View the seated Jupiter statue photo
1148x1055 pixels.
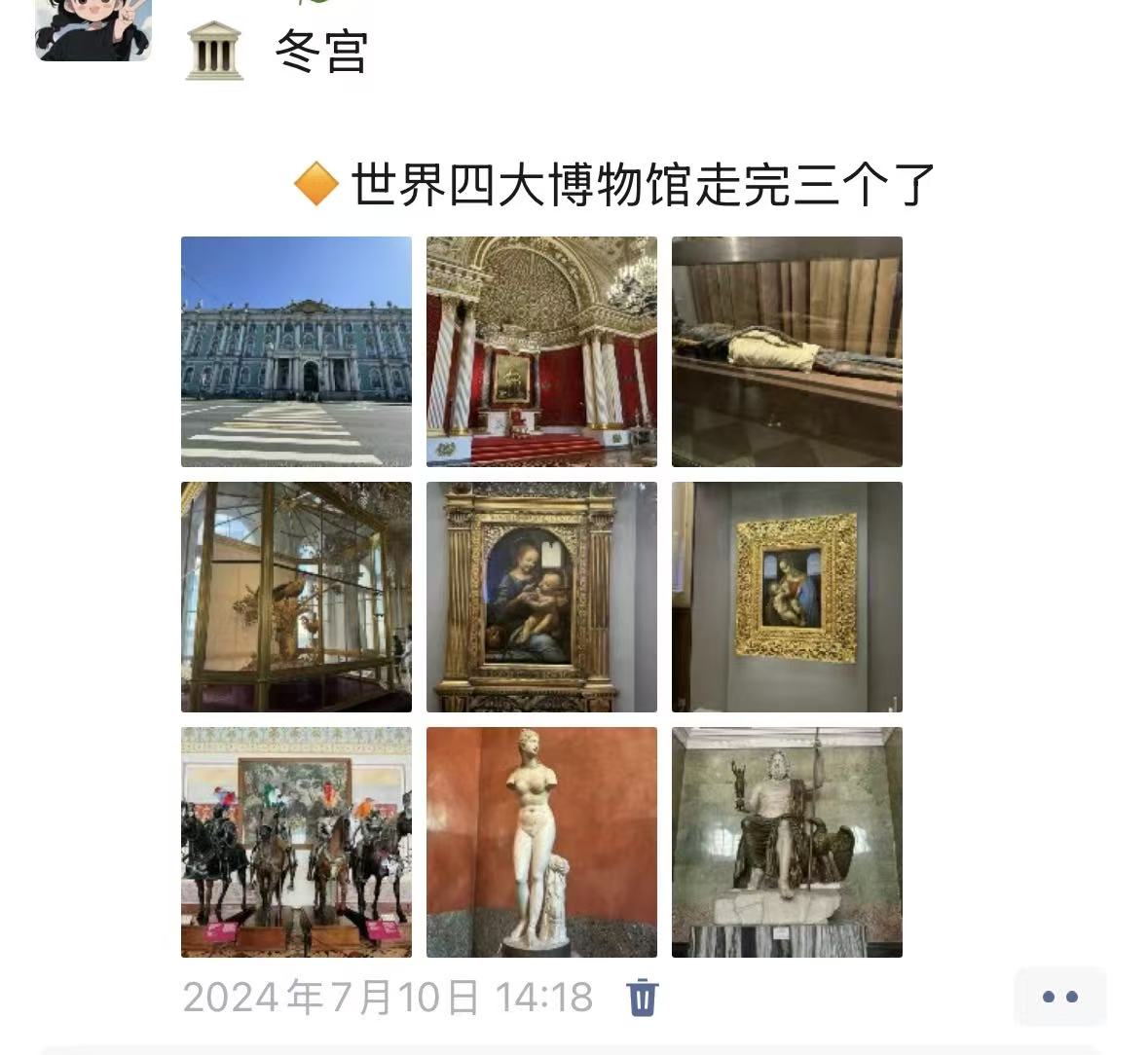pos(787,842)
